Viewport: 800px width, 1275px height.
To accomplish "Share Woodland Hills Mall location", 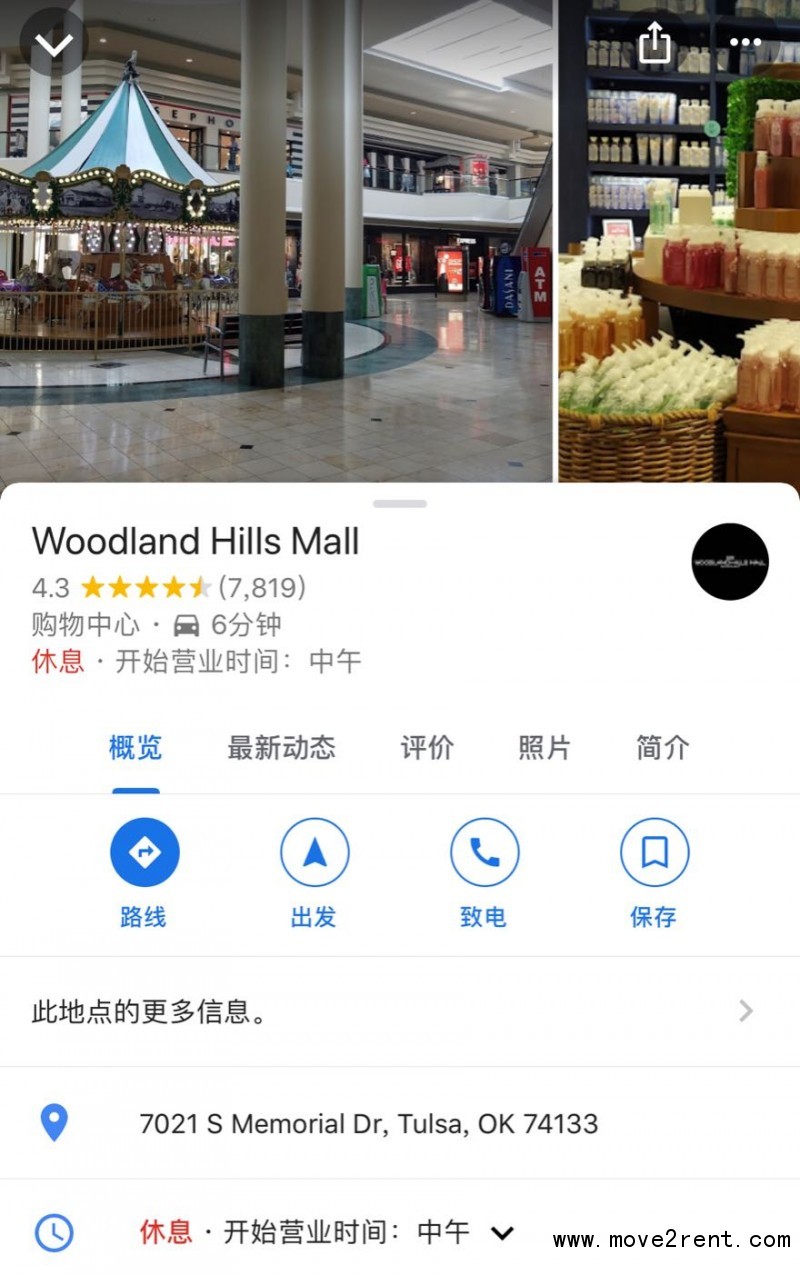I will pos(654,43).
